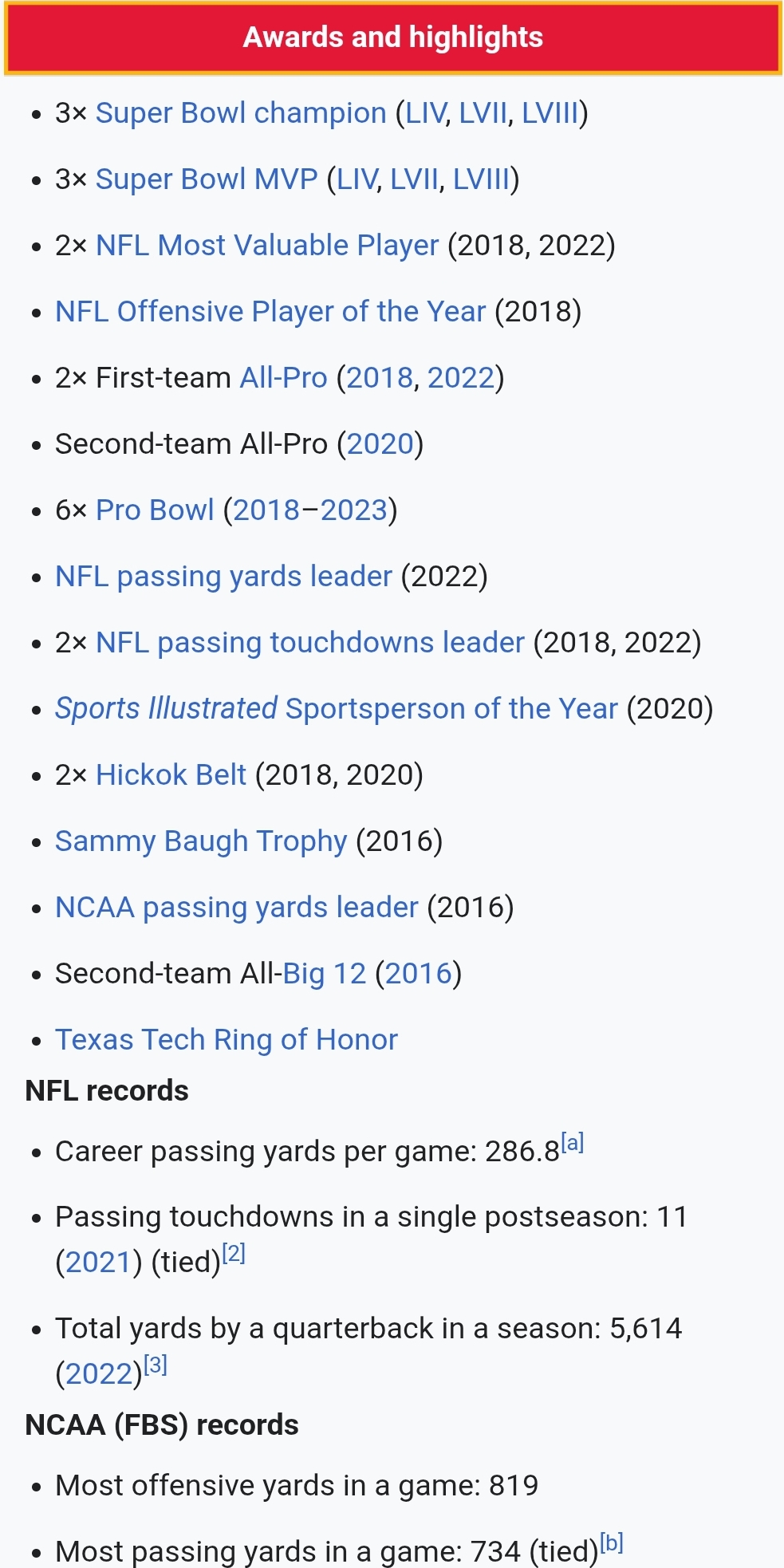Screen dimensions: 784x1568
Task: Open the Pro Bowl link
Action: [x=155, y=510]
